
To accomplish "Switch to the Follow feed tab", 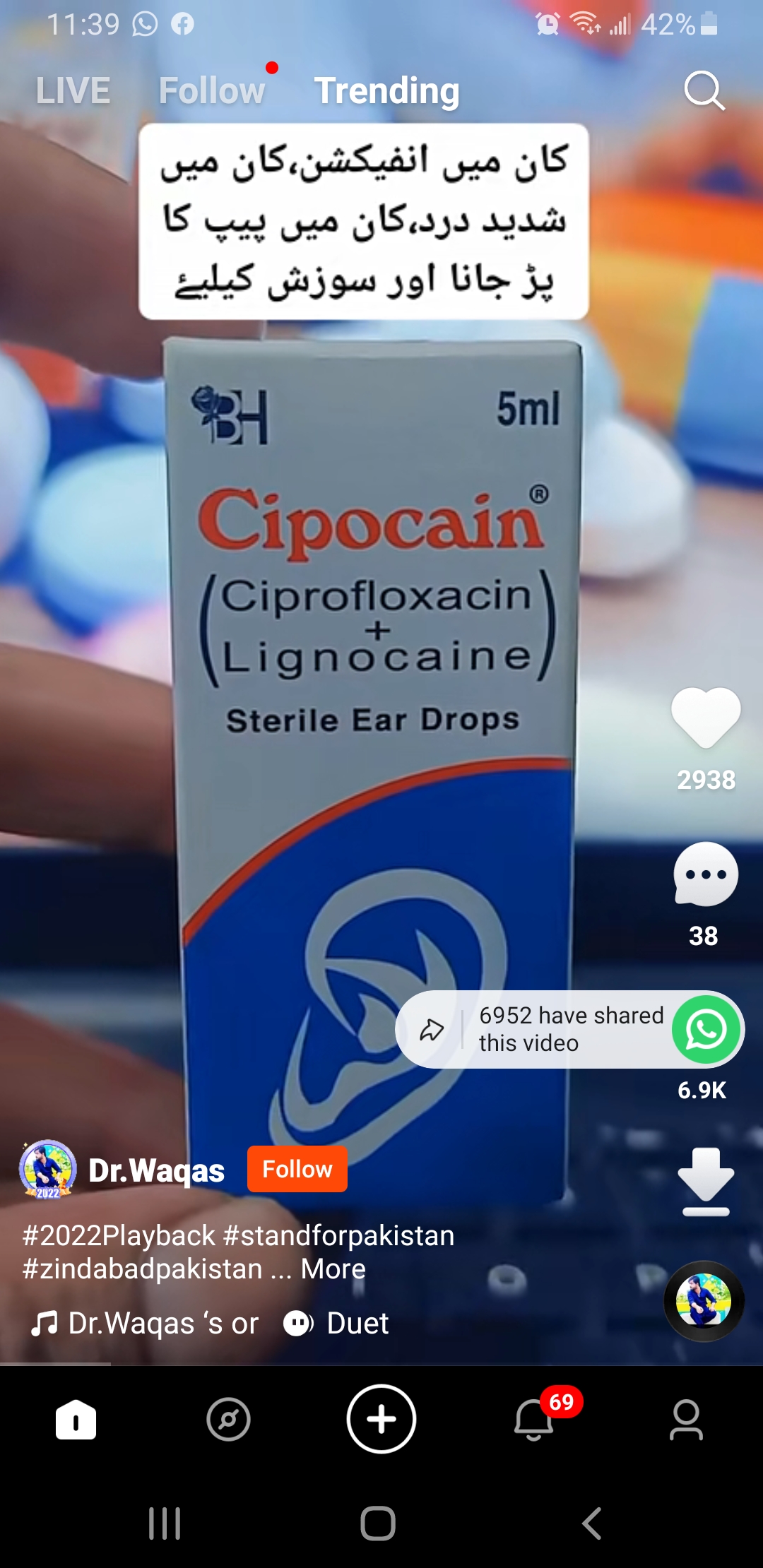I will (212, 91).
